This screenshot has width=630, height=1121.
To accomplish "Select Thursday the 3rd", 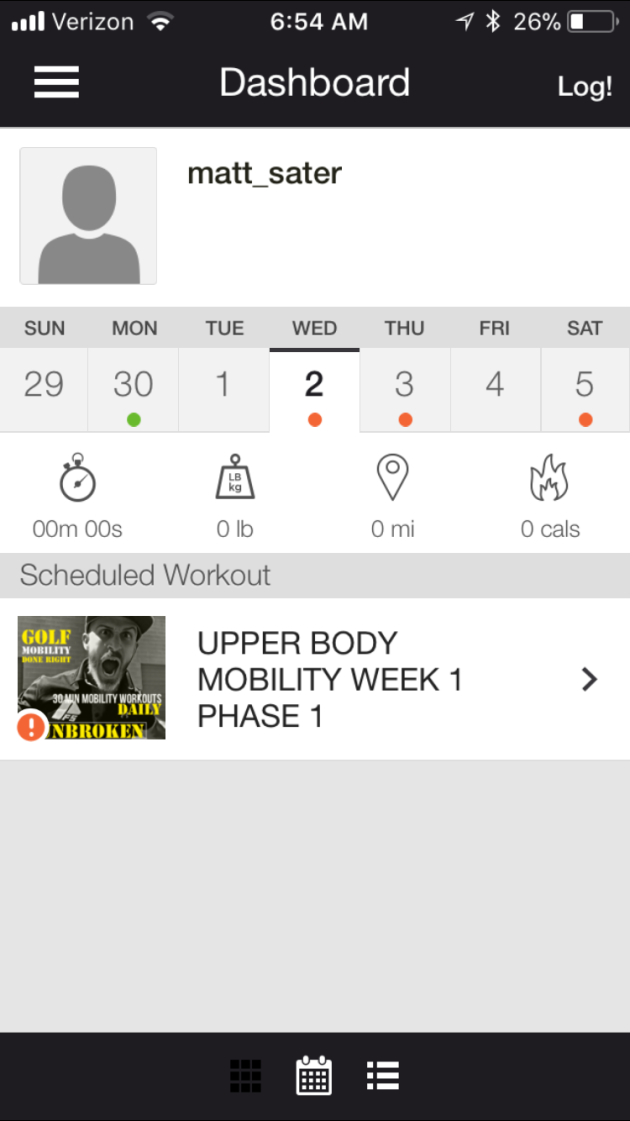I will [404, 389].
